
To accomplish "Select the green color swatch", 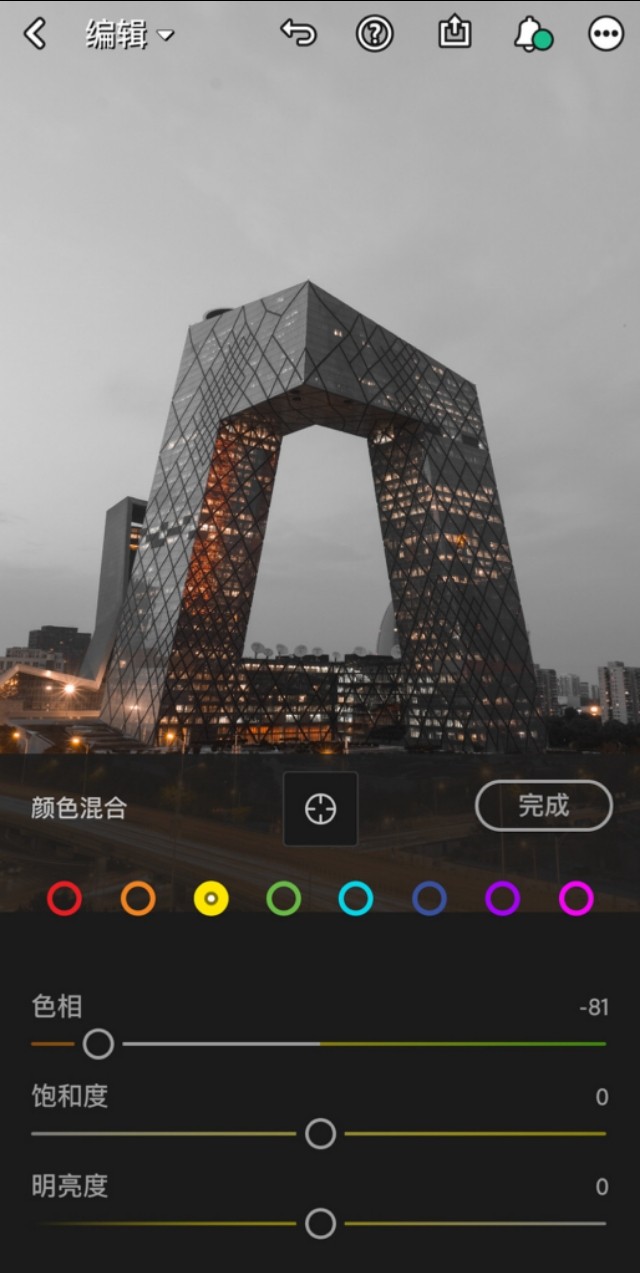I will click(284, 898).
